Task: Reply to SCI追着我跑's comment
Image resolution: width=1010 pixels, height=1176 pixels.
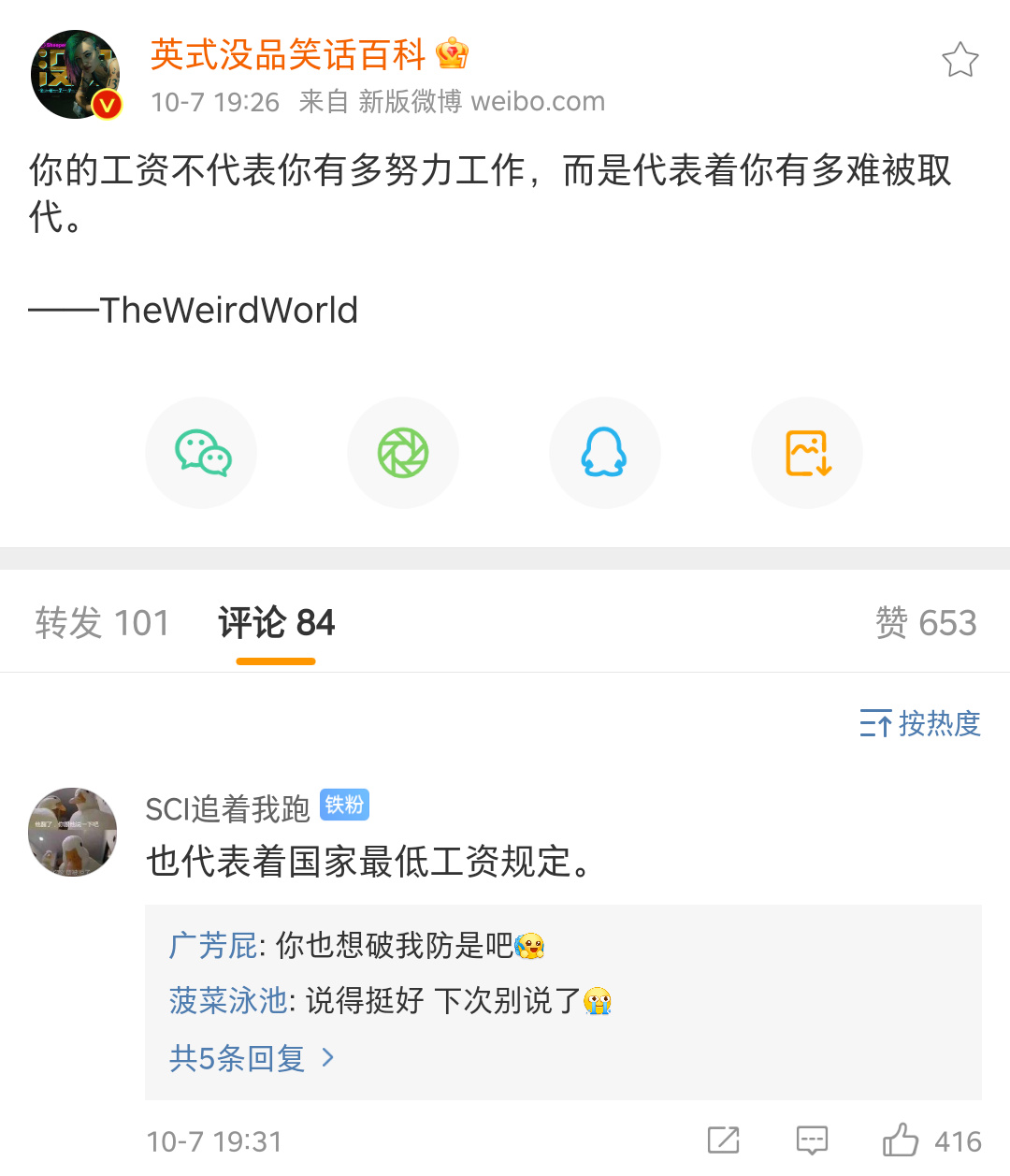Action: click(811, 1140)
